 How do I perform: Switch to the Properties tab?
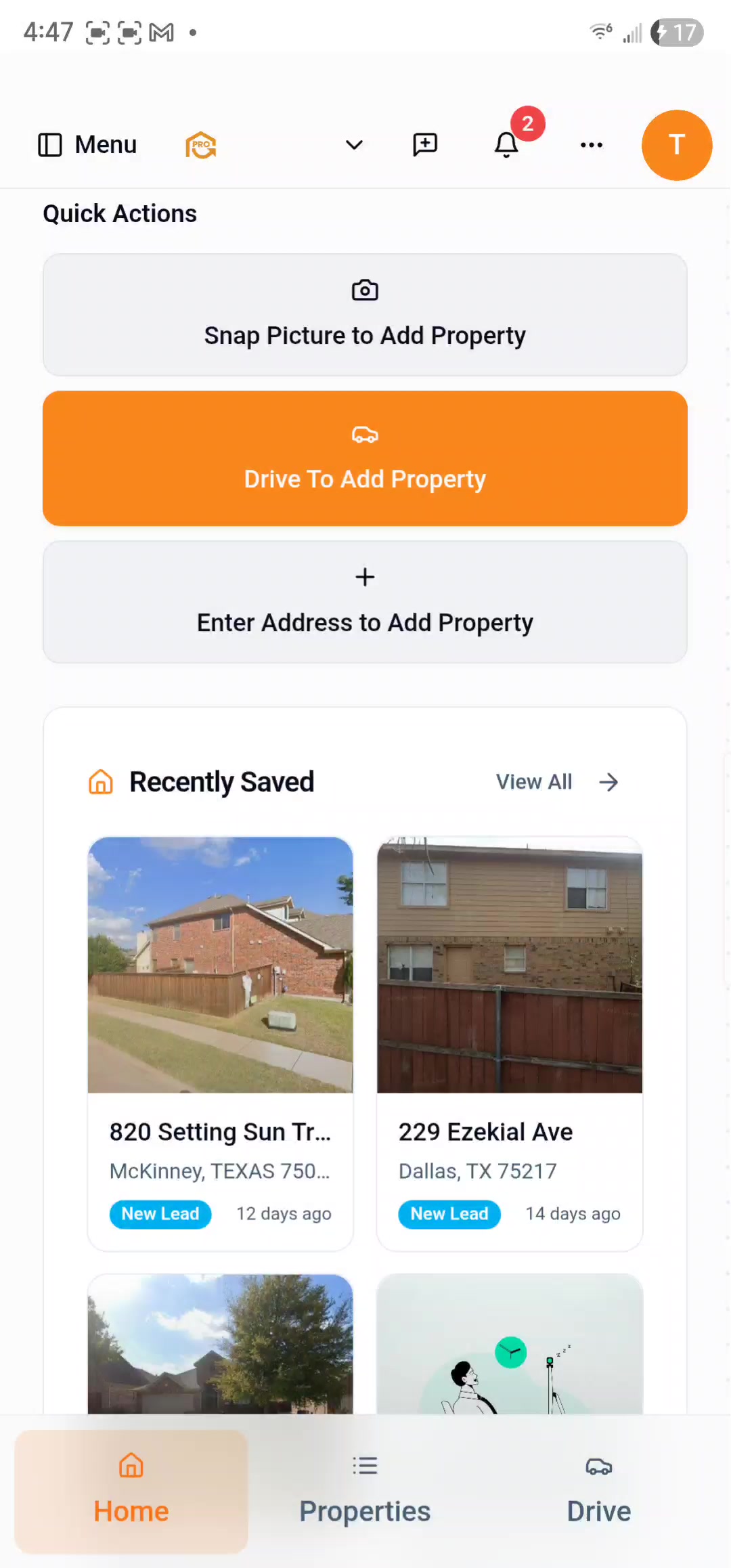[x=365, y=1491]
